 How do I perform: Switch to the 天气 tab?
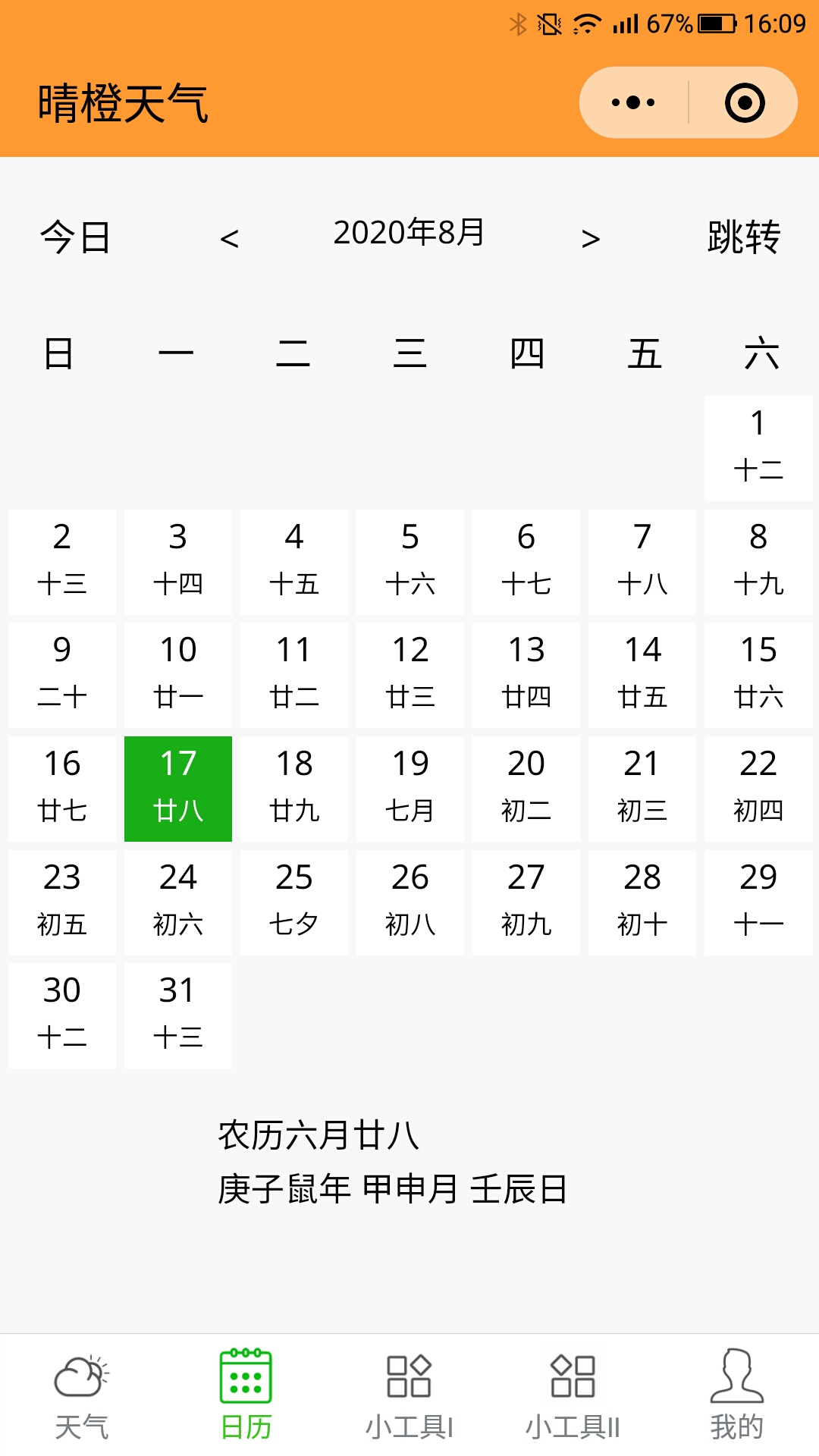click(82, 1395)
